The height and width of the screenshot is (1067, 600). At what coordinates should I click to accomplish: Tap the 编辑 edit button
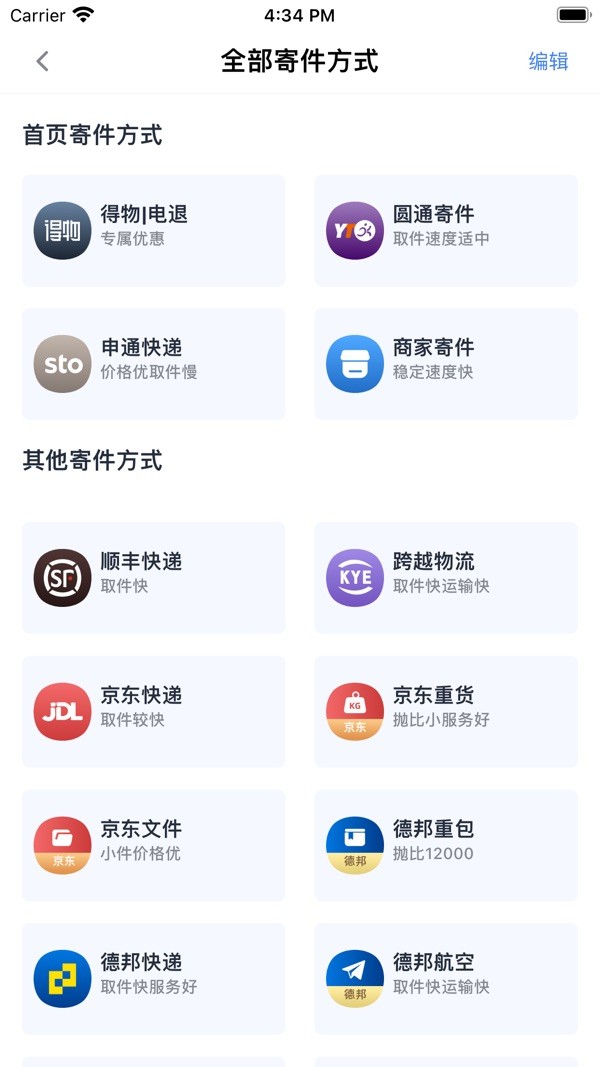pos(548,61)
